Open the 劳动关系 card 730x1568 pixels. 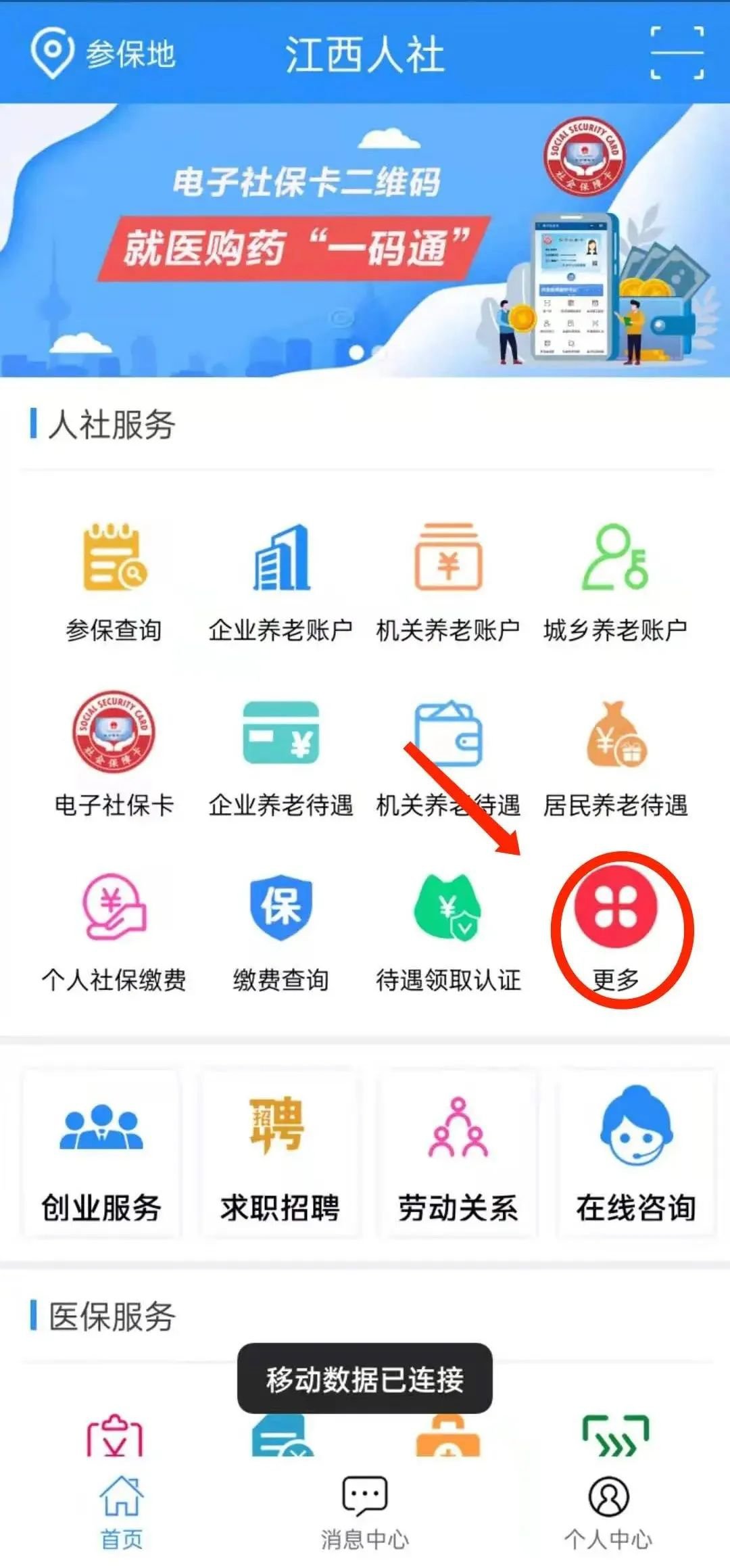(x=458, y=1154)
